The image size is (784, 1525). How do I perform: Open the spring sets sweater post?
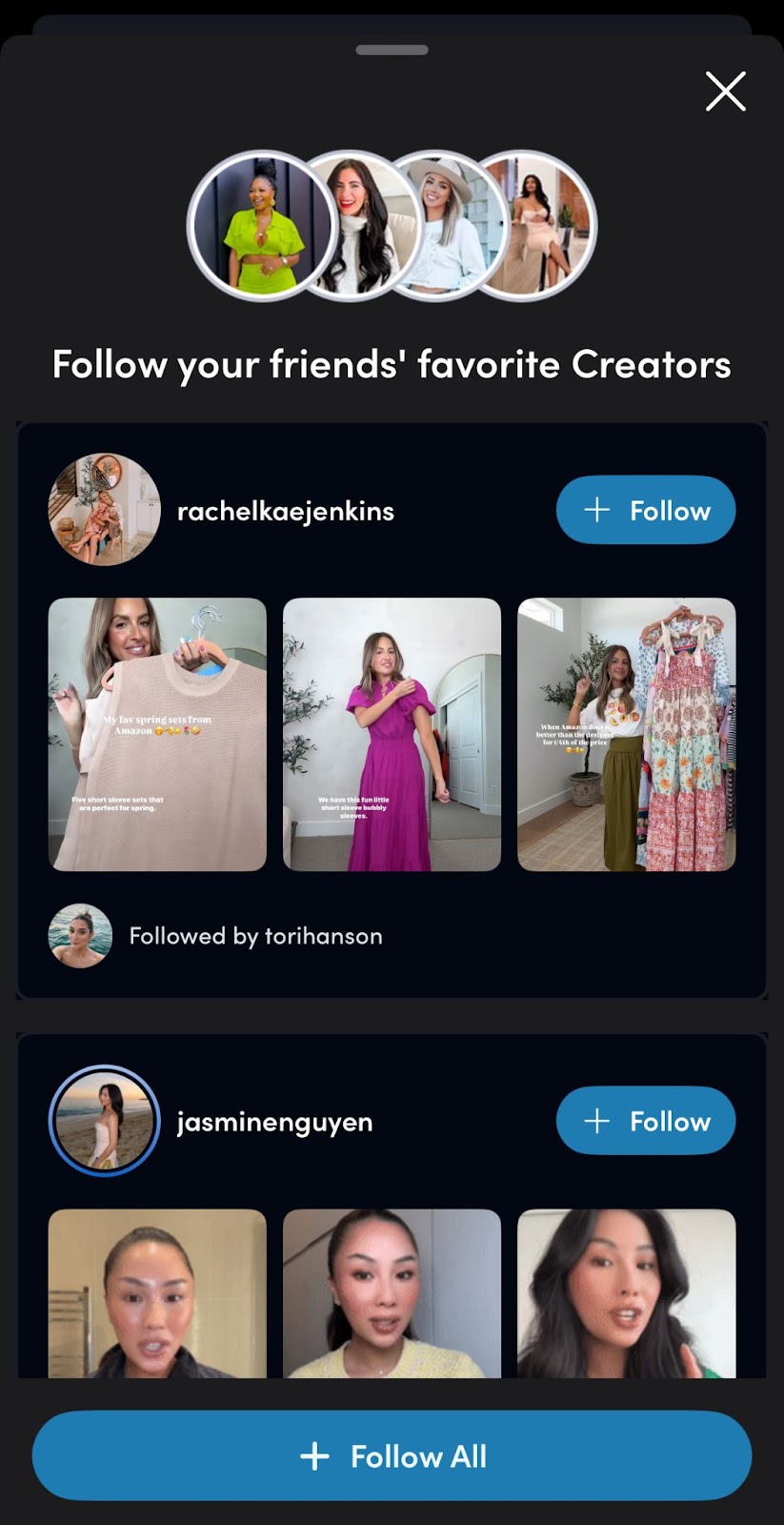[x=157, y=734]
